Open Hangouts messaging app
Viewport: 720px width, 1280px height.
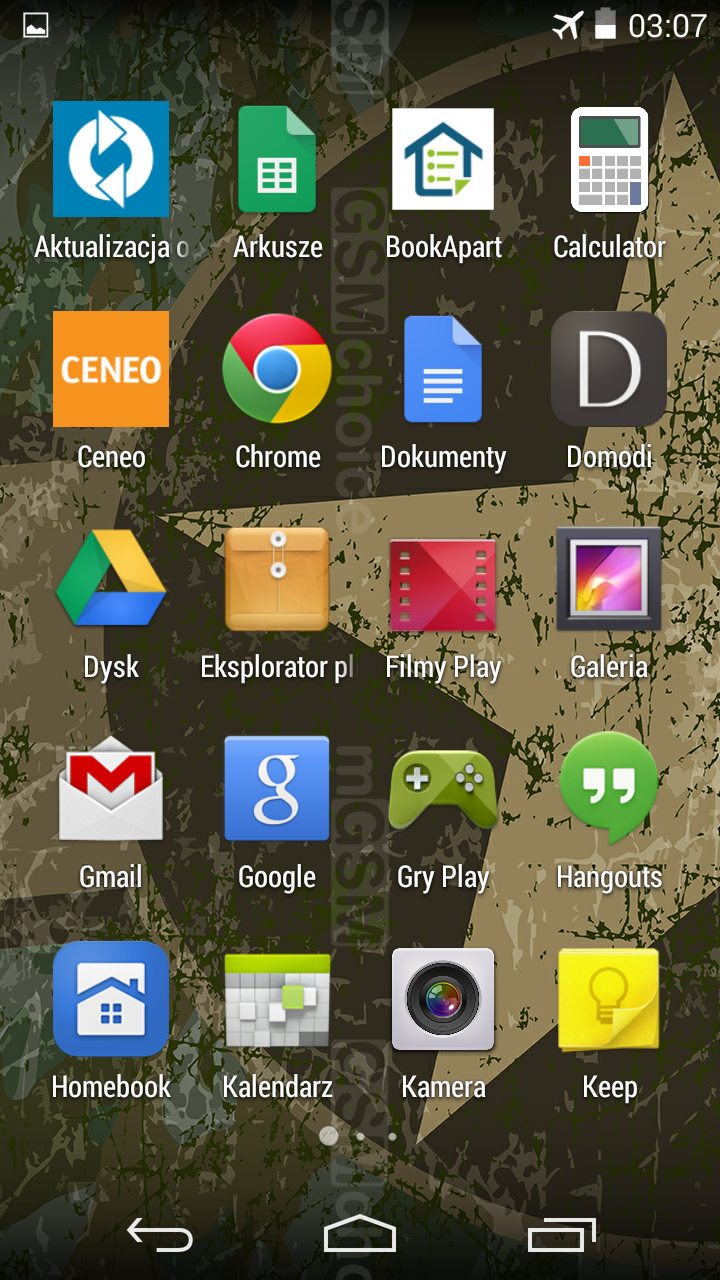(x=609, y=790)
